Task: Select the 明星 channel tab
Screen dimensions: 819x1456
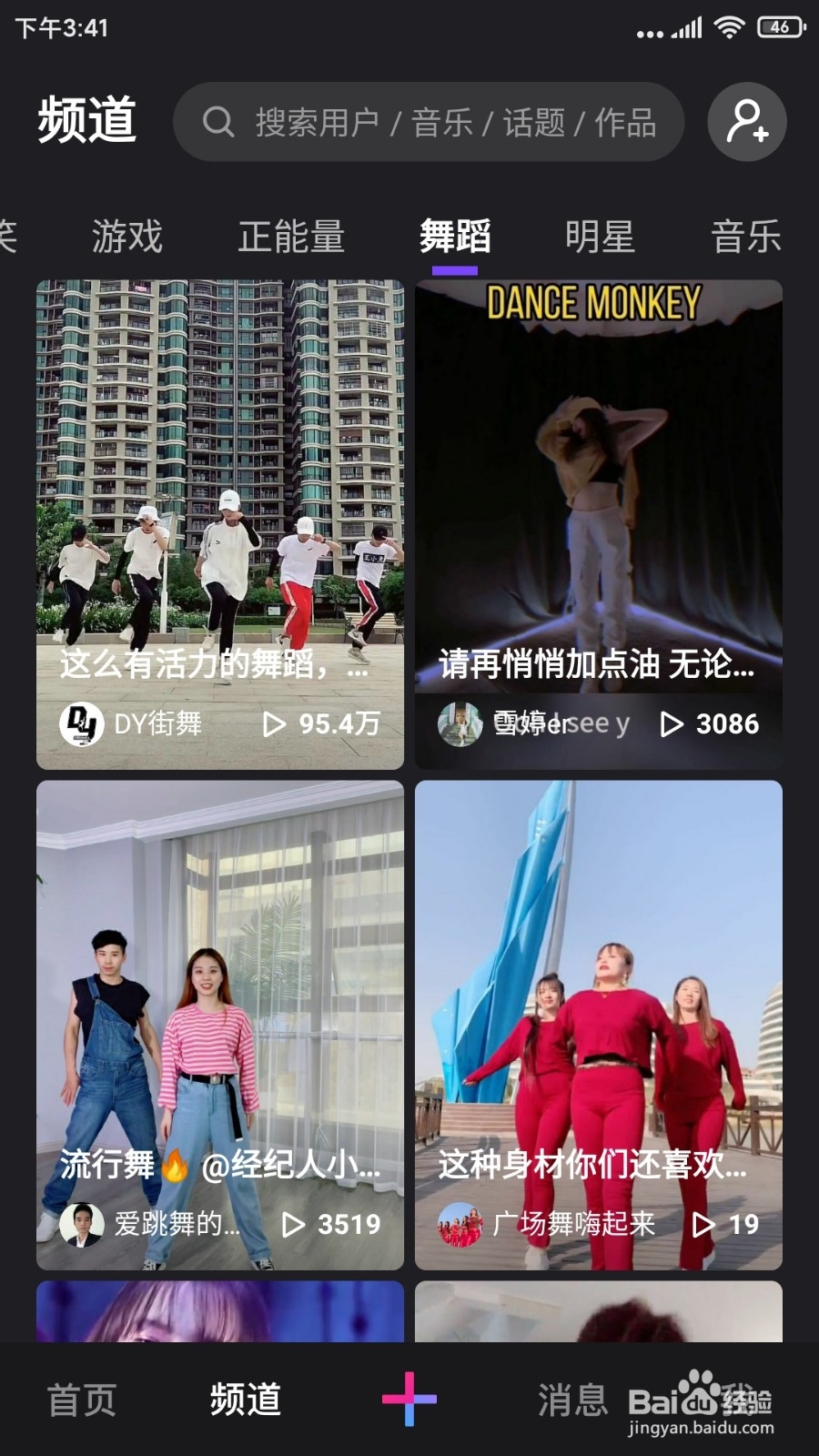Action: click(x=600, y=237)
